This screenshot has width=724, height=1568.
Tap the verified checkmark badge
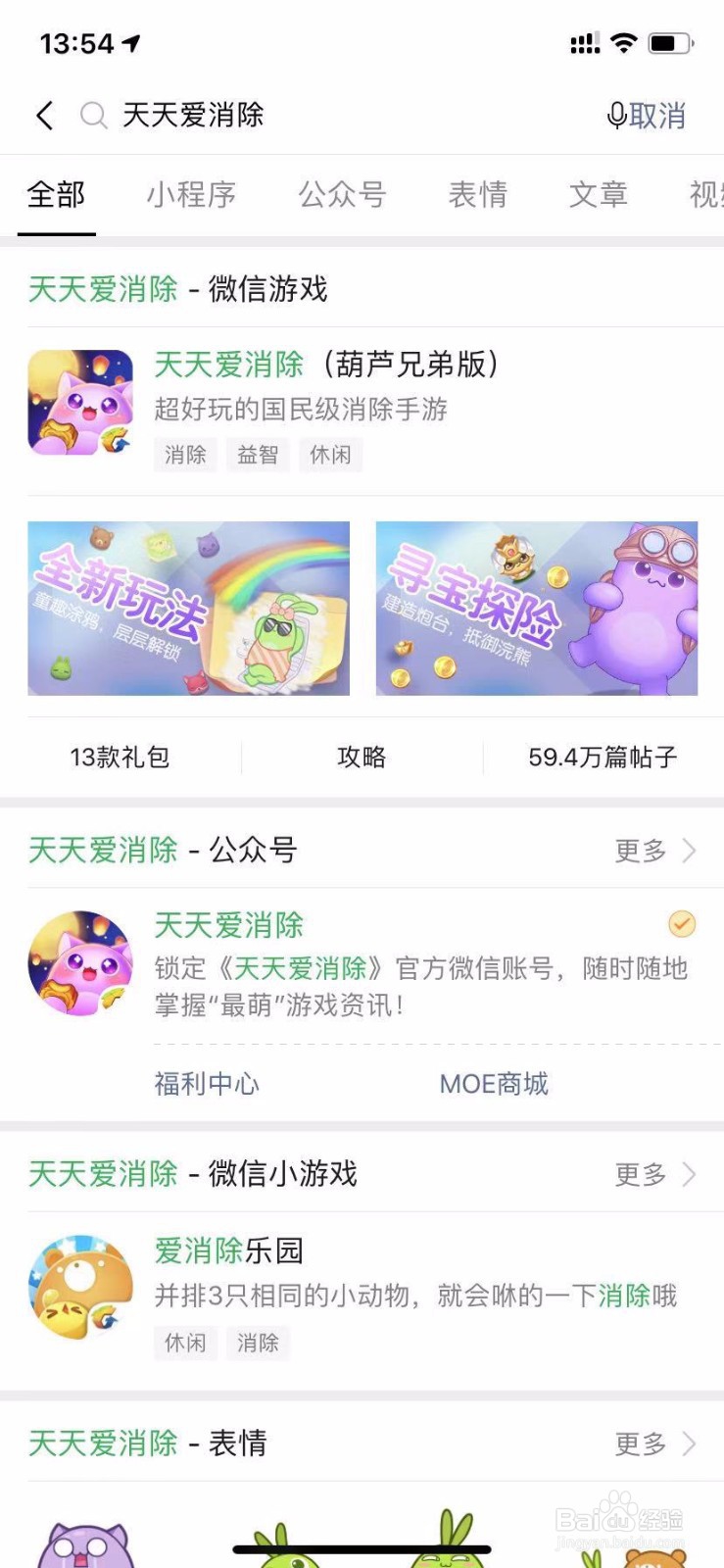[x=682, y=923]
